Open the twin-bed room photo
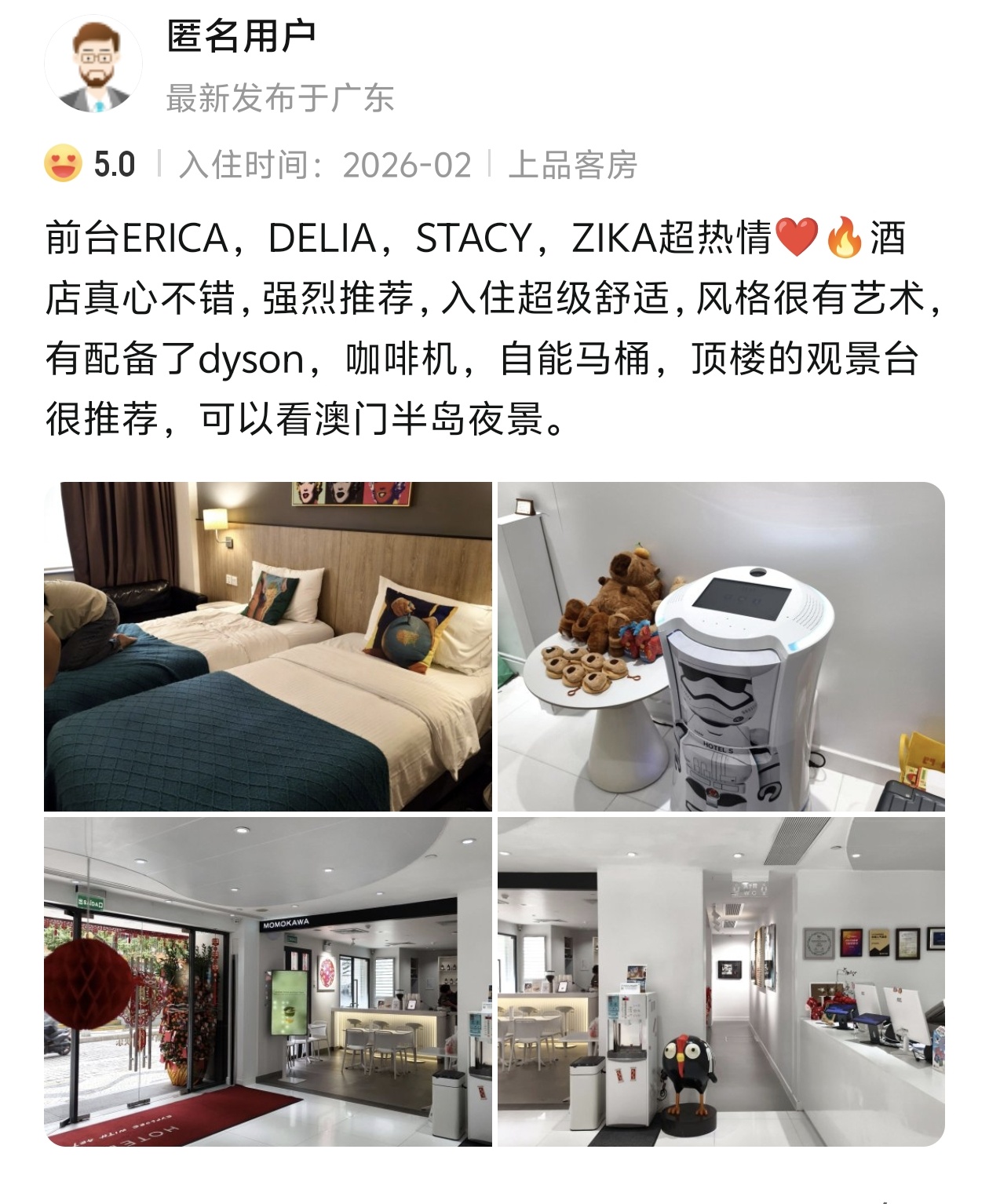This screenshot has height=1204, width=989. pos(268,646)
